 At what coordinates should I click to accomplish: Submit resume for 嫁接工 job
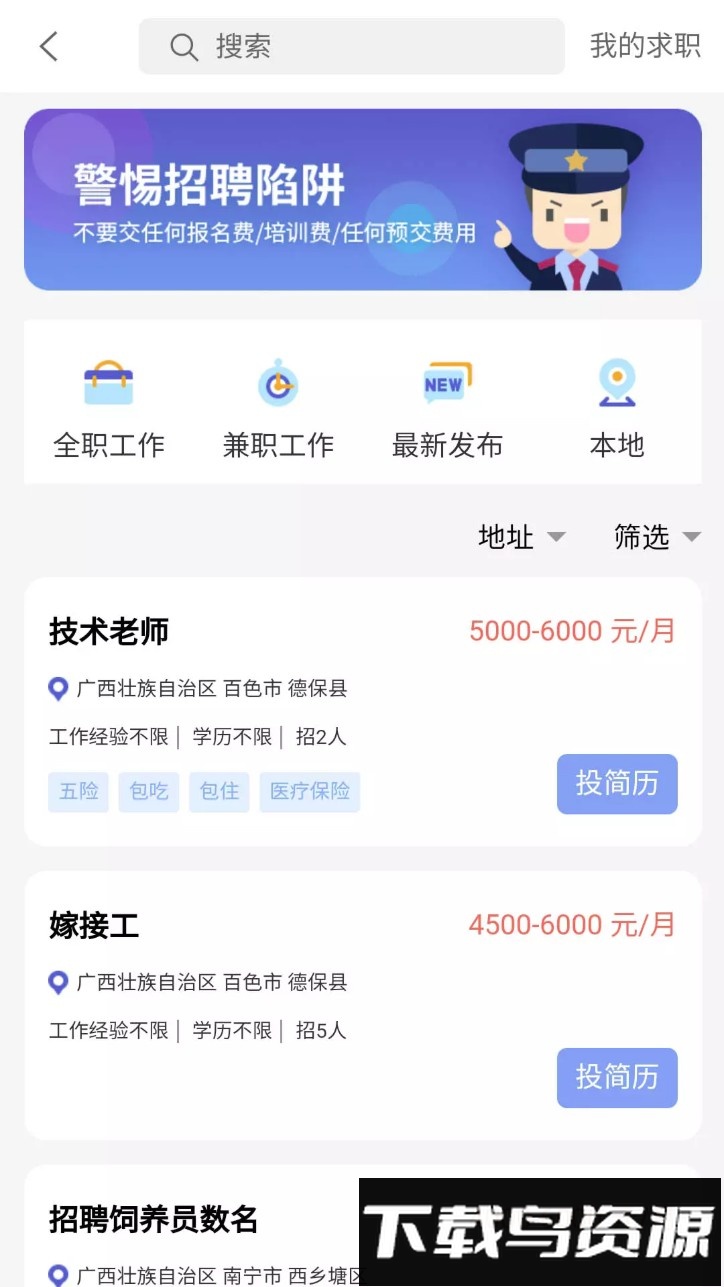617,1078
